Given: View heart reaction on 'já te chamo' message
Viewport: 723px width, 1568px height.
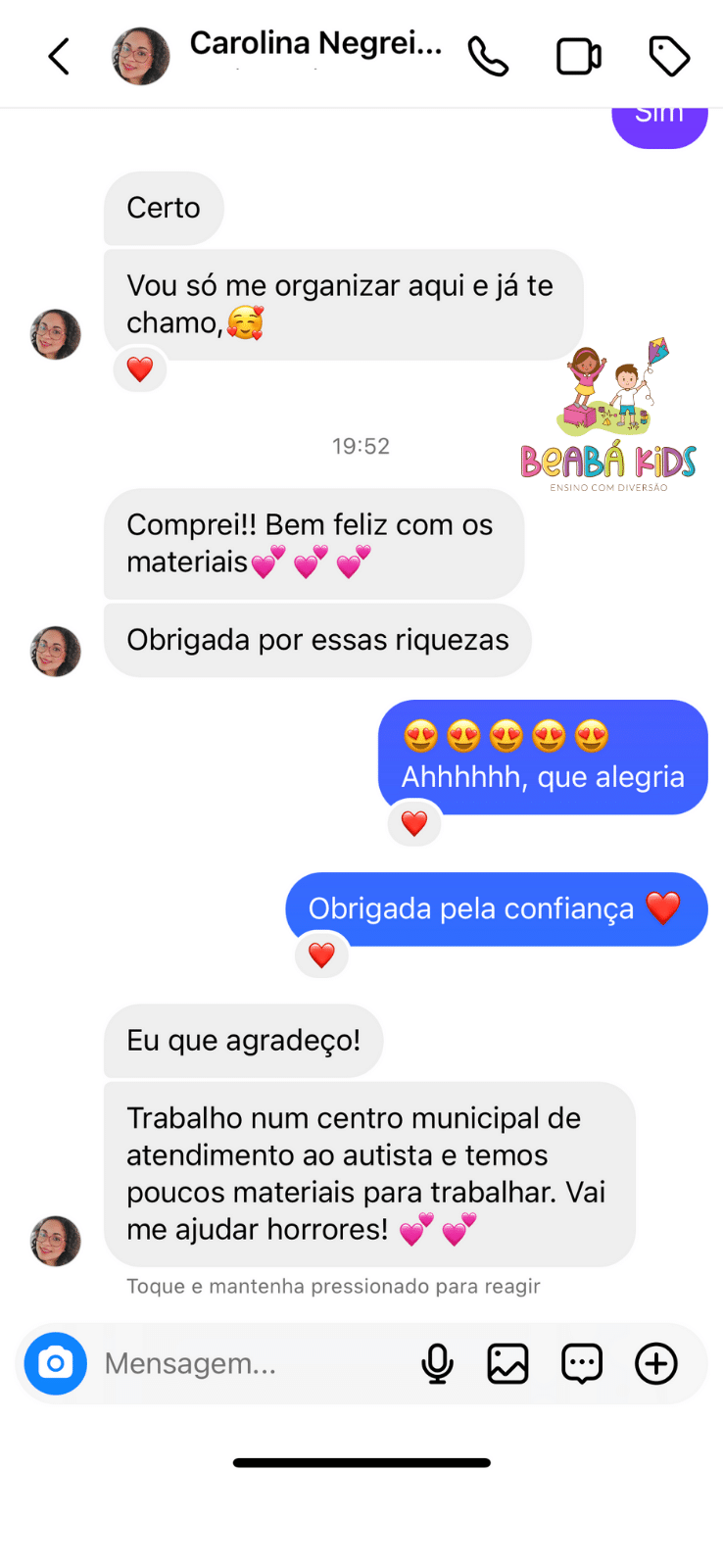Looking at the screenshot, I should 140,369.
